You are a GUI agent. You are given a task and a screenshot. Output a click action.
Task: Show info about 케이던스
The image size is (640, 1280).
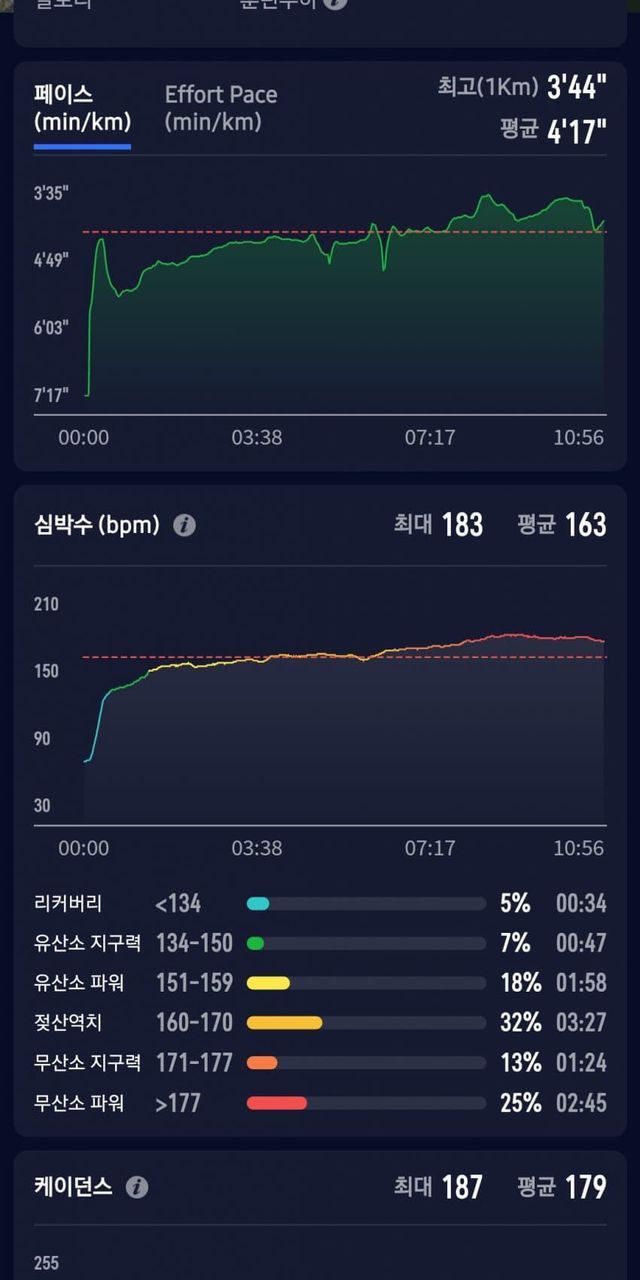click(137, 1187)
